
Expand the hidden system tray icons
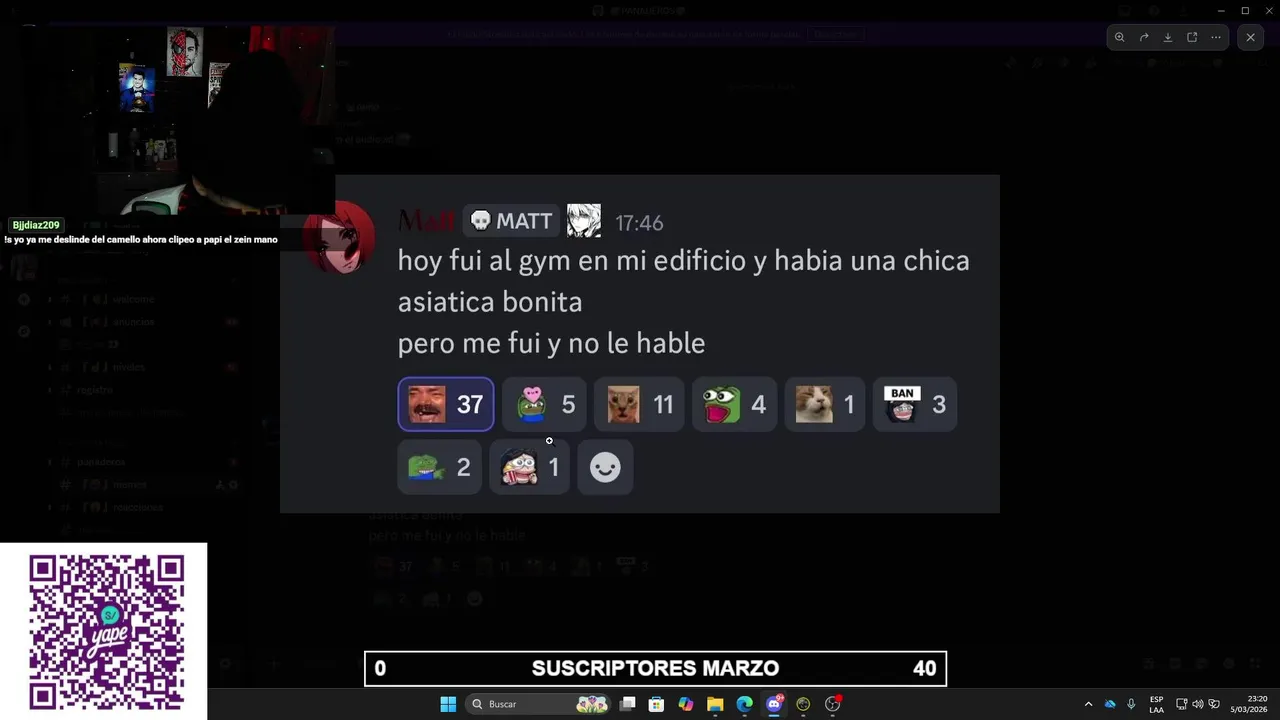point(1088,704)
